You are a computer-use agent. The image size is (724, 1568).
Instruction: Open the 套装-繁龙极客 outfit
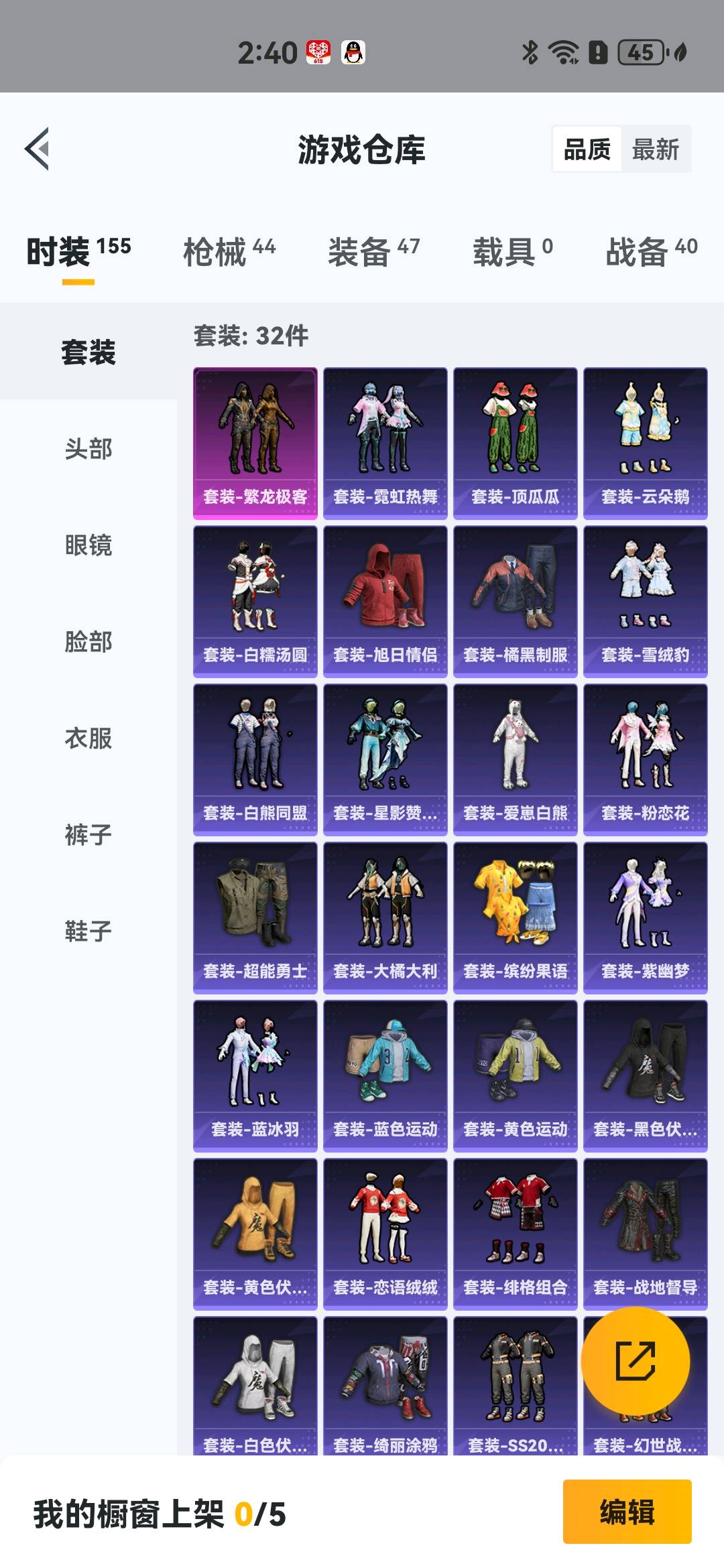click(255, 443)
